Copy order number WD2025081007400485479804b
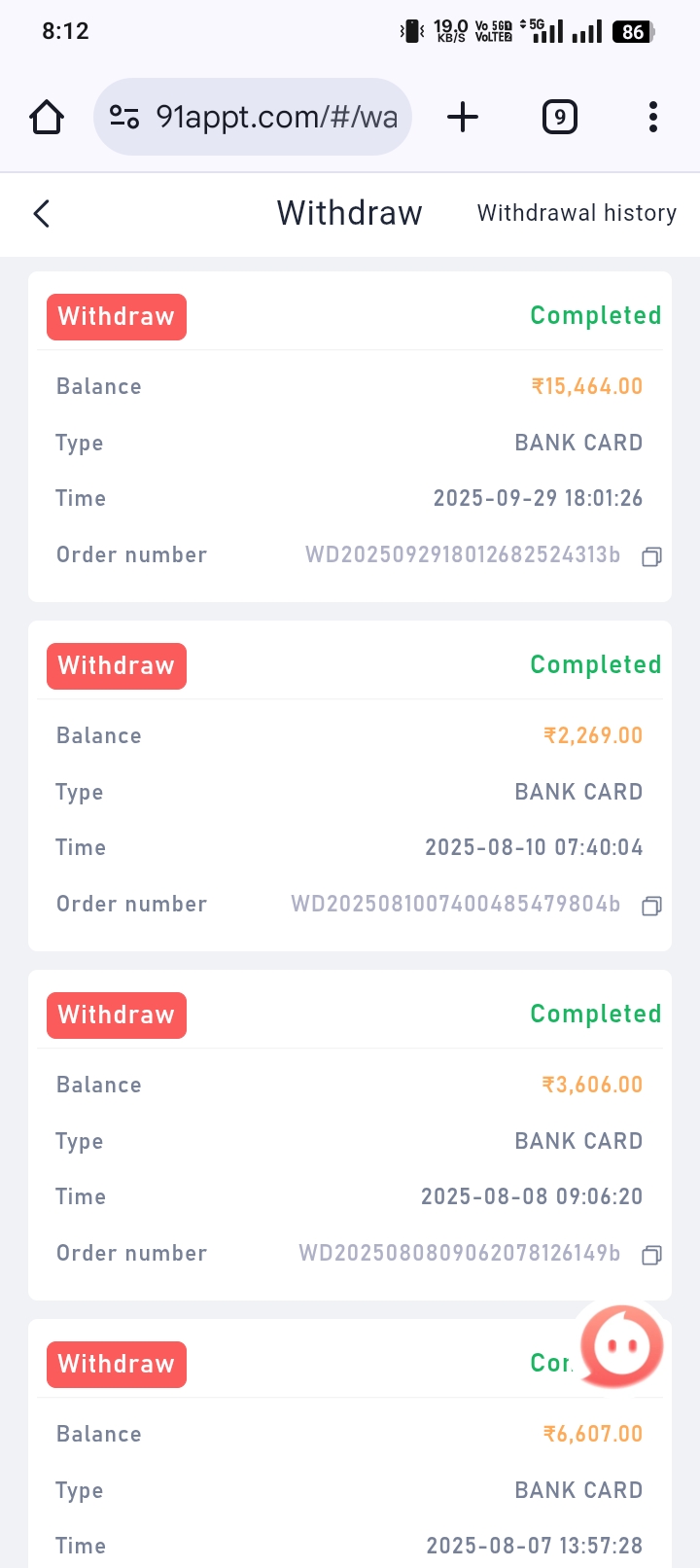Image resolution: width=700 pixels, height=1568 pixels. pos(651,906)
